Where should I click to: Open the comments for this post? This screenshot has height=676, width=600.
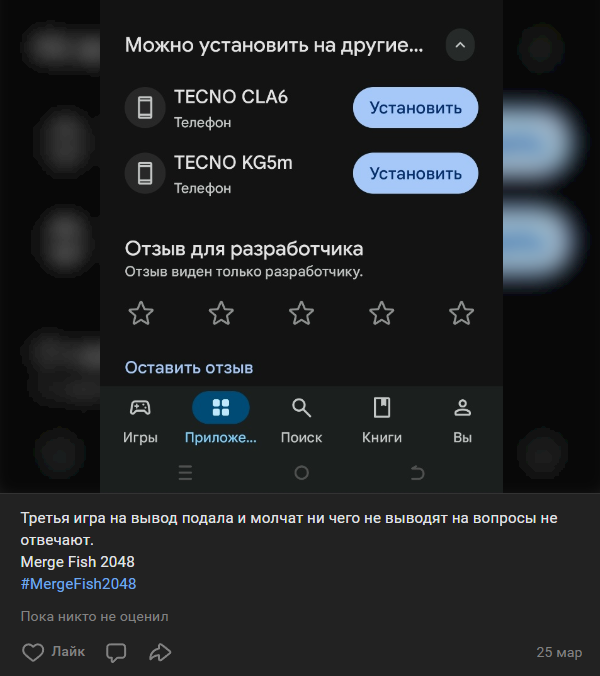pos(116,652)
